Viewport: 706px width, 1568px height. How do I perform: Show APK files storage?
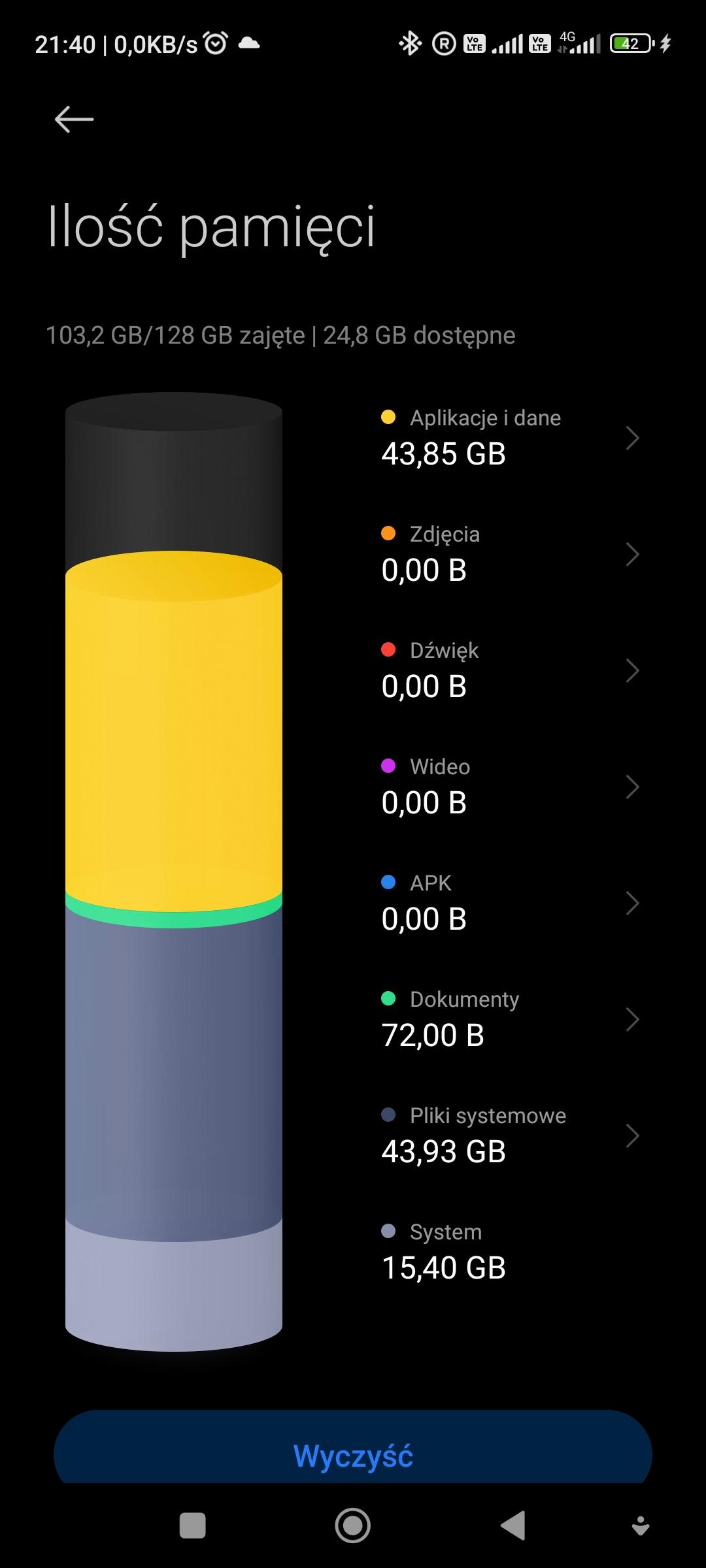tap(510, 903)
